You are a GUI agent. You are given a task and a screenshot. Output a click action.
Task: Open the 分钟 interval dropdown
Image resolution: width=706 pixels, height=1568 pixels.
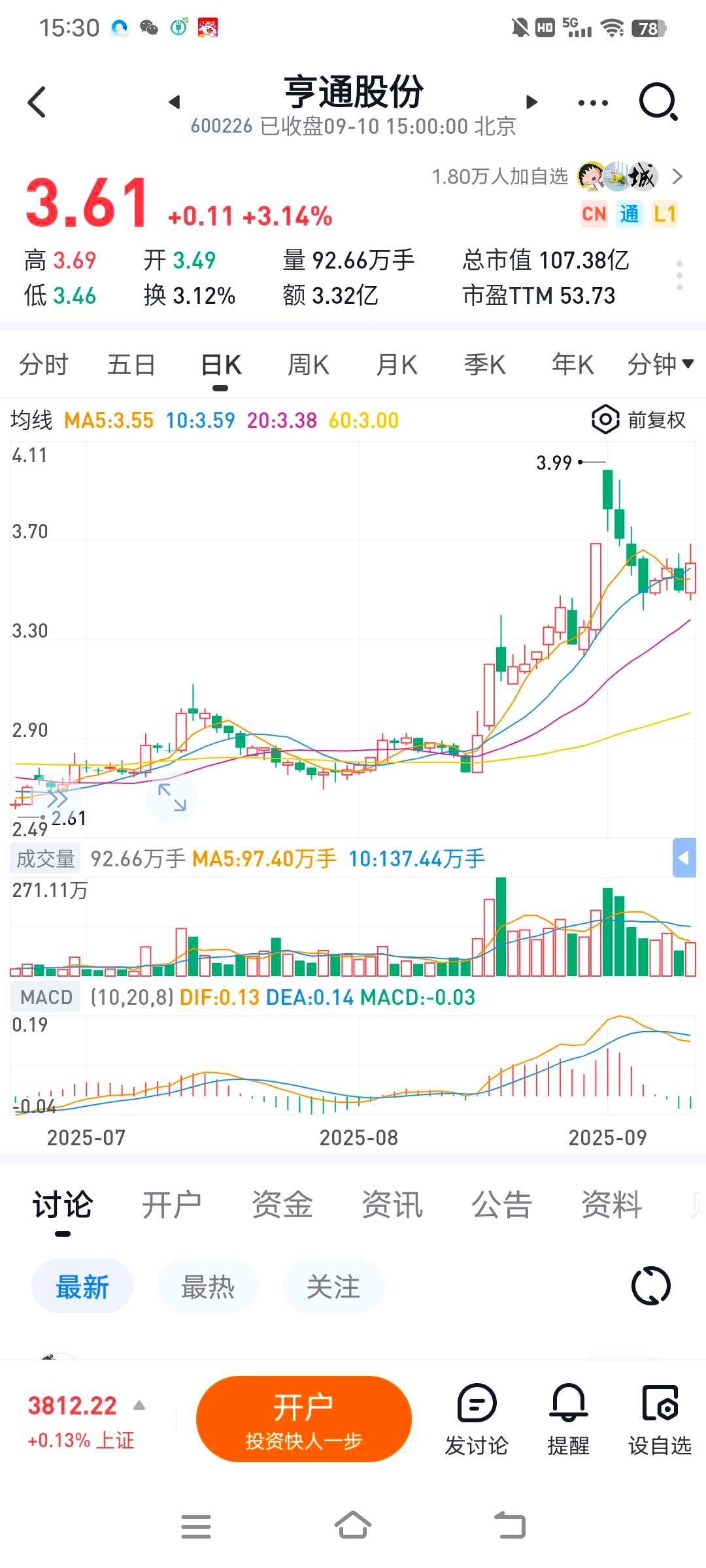click(660, 365)
